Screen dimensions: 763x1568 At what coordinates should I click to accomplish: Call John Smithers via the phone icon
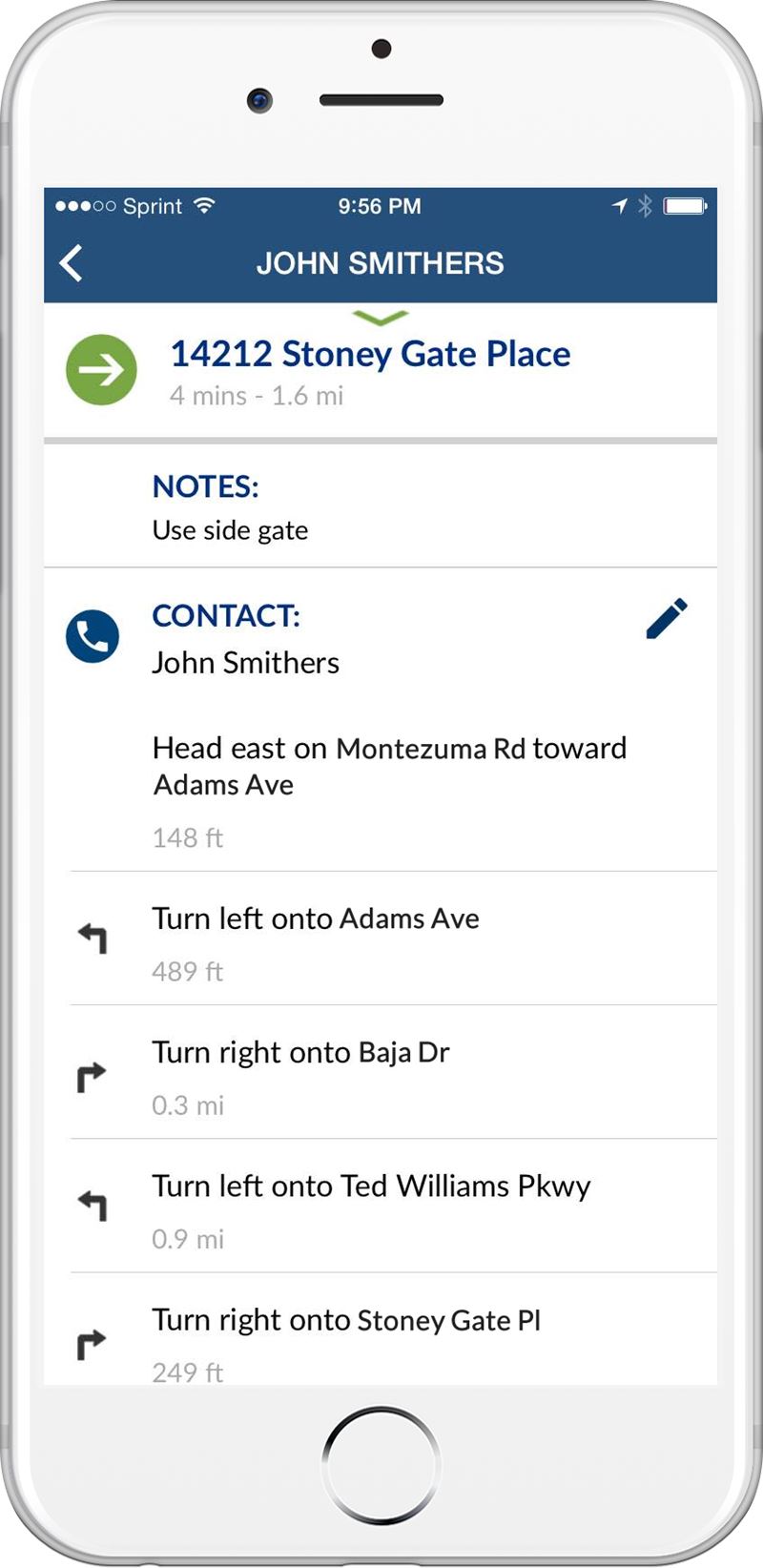pos(93,636)
